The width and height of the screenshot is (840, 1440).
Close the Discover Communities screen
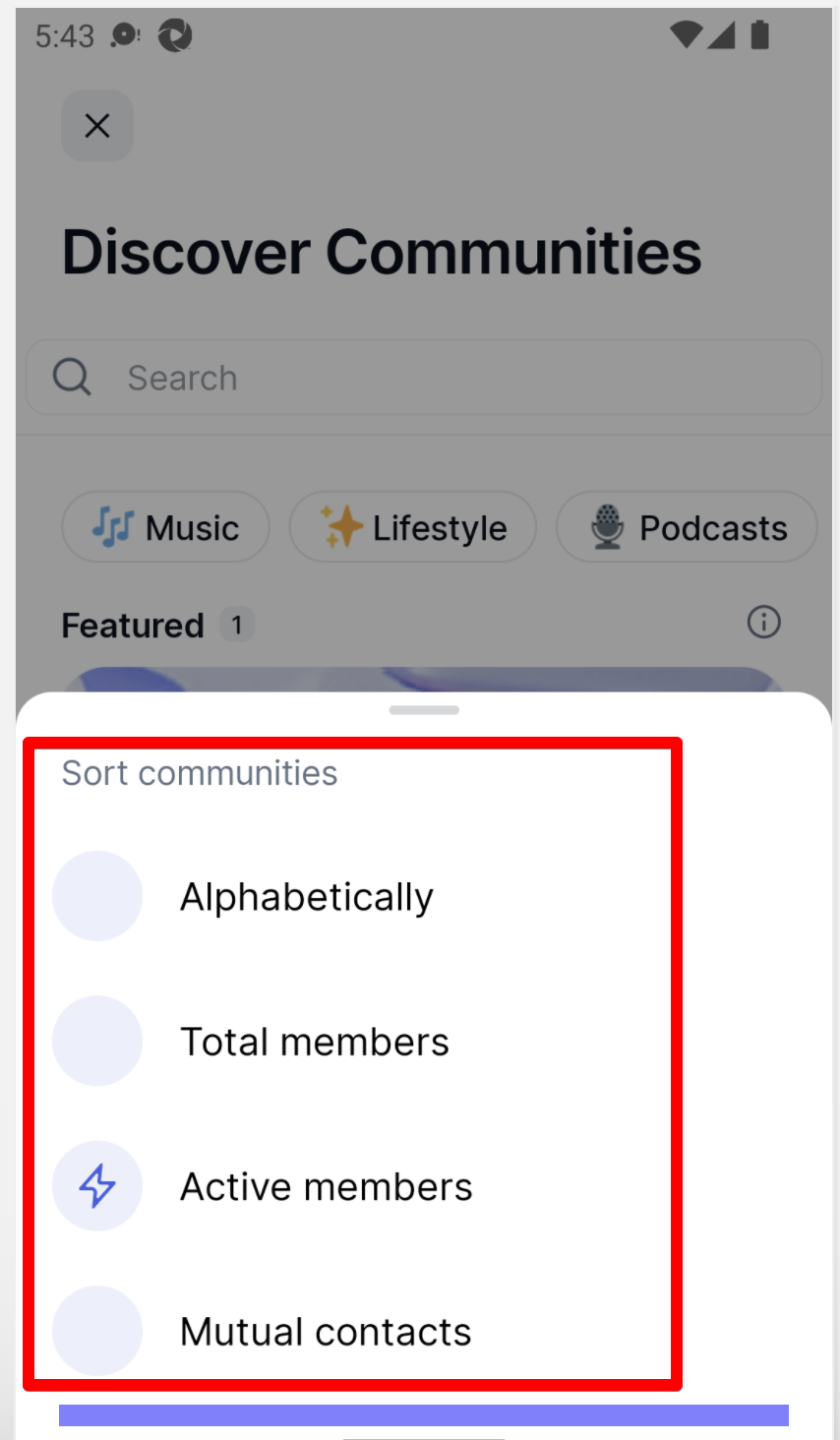(97, 126)
